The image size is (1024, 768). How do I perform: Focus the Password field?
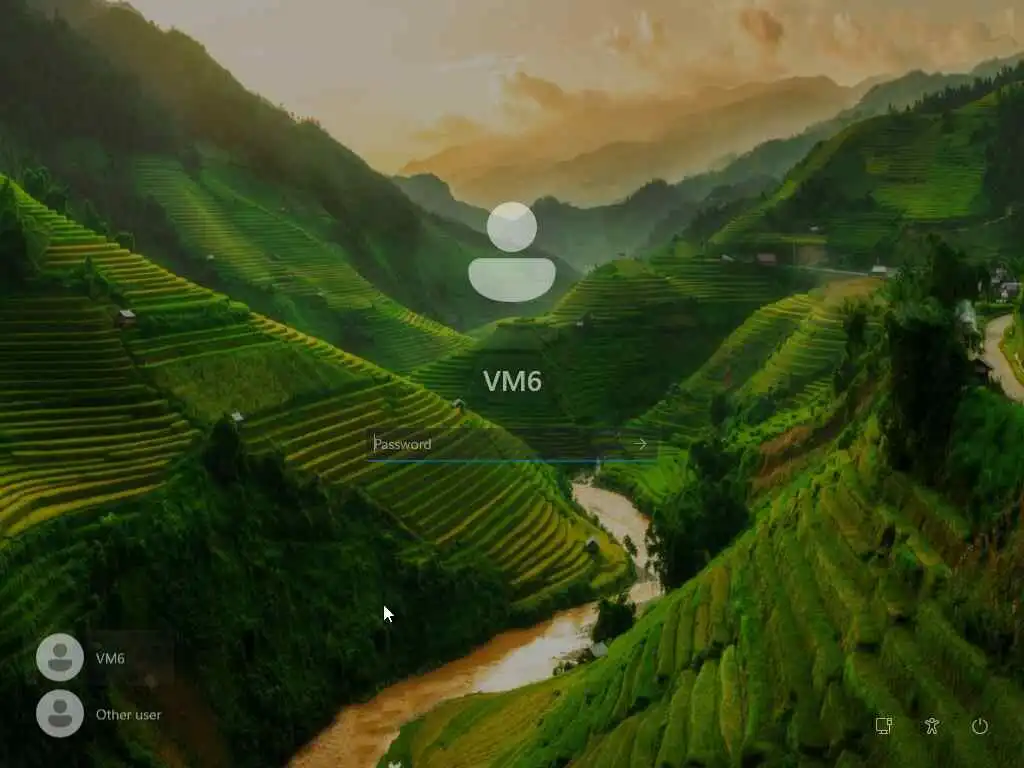coord(495,444)
